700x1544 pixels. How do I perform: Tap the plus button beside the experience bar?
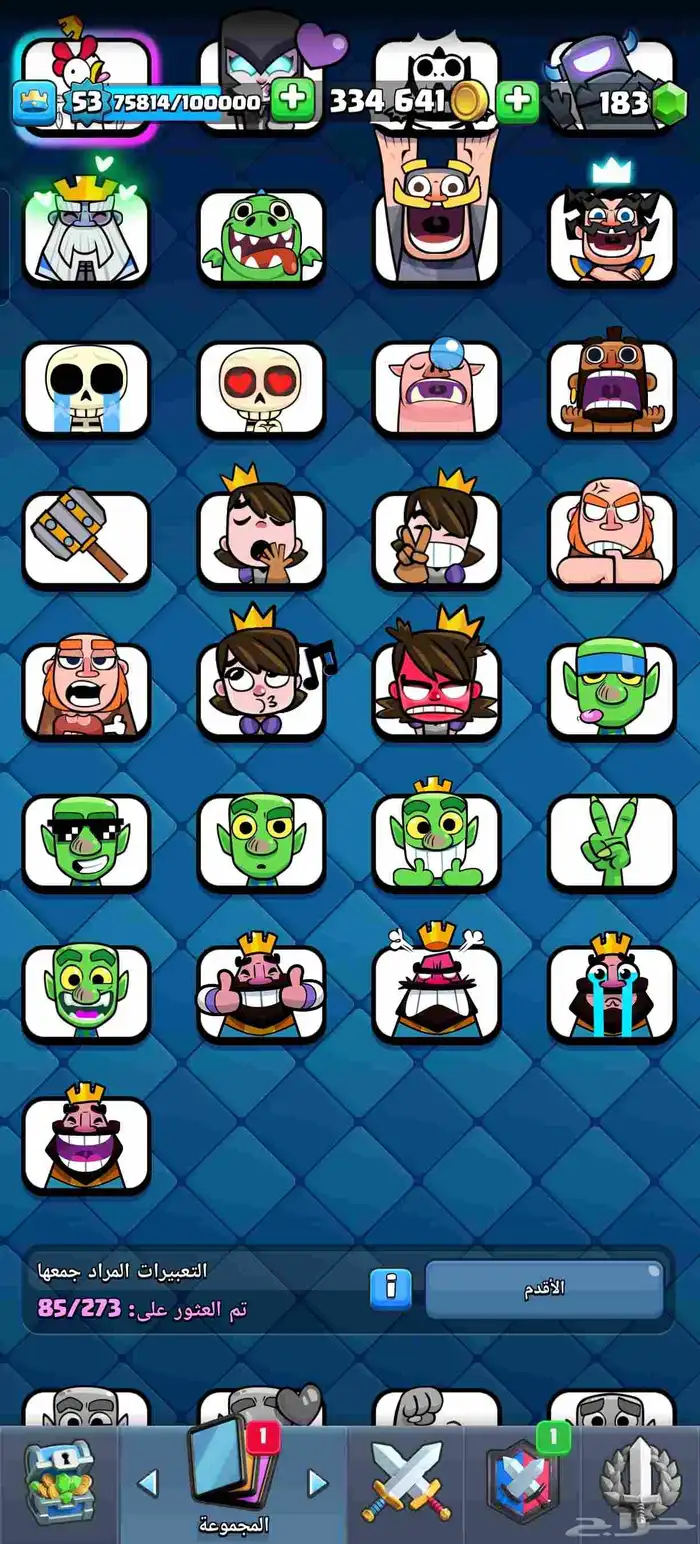tap(291, 101)
